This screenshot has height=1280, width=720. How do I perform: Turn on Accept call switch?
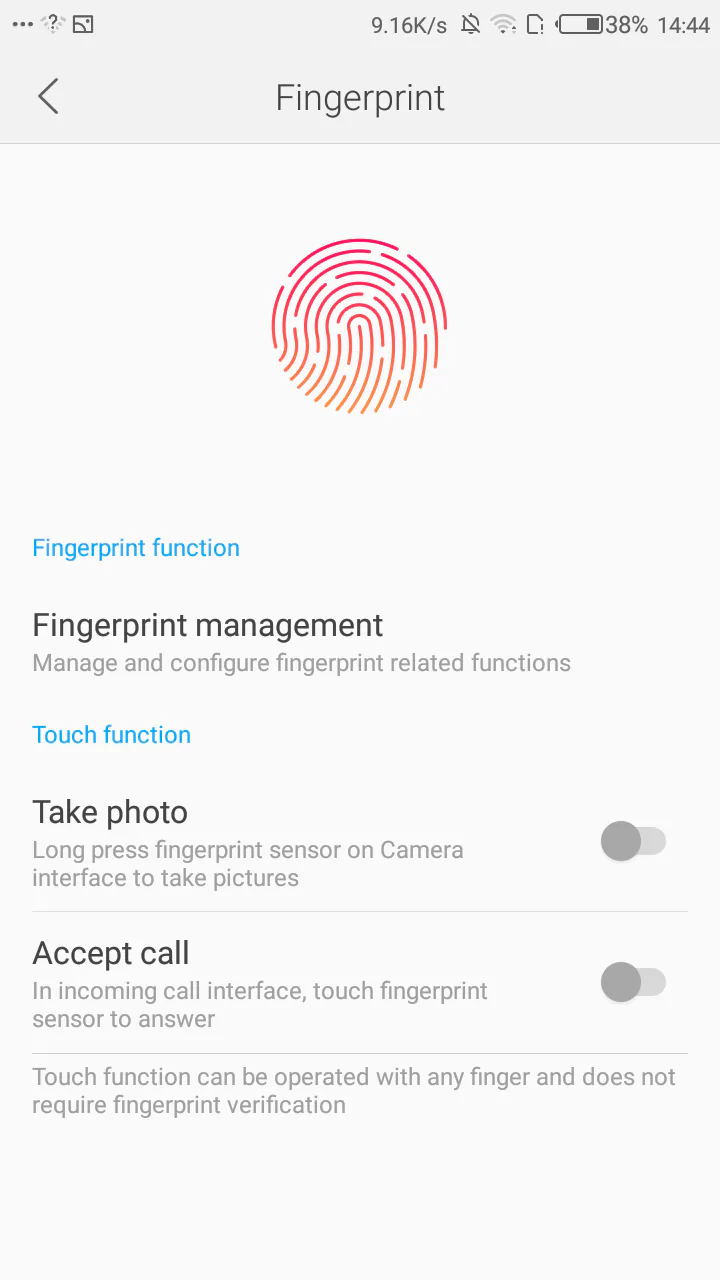633,982
